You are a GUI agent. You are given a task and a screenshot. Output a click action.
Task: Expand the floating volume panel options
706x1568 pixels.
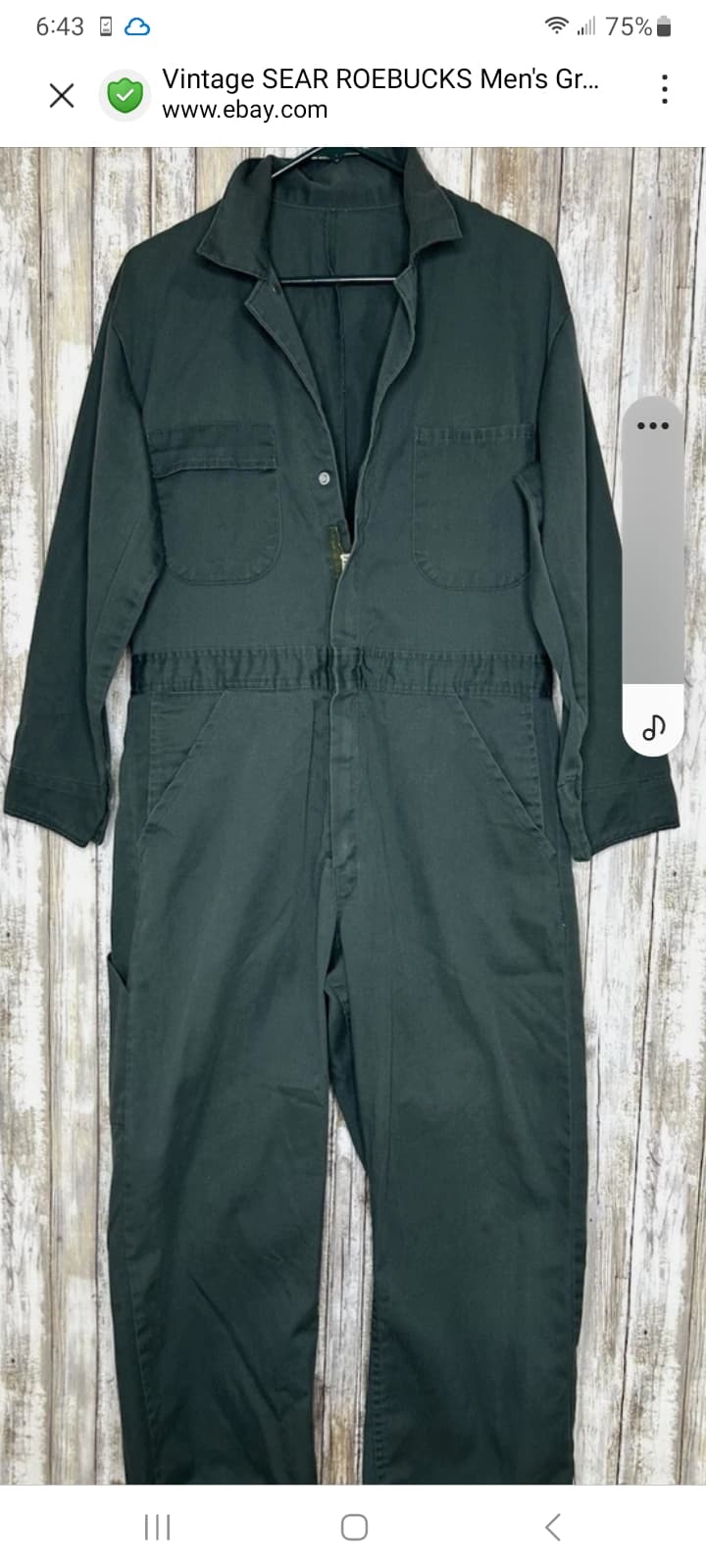(652, 425)
